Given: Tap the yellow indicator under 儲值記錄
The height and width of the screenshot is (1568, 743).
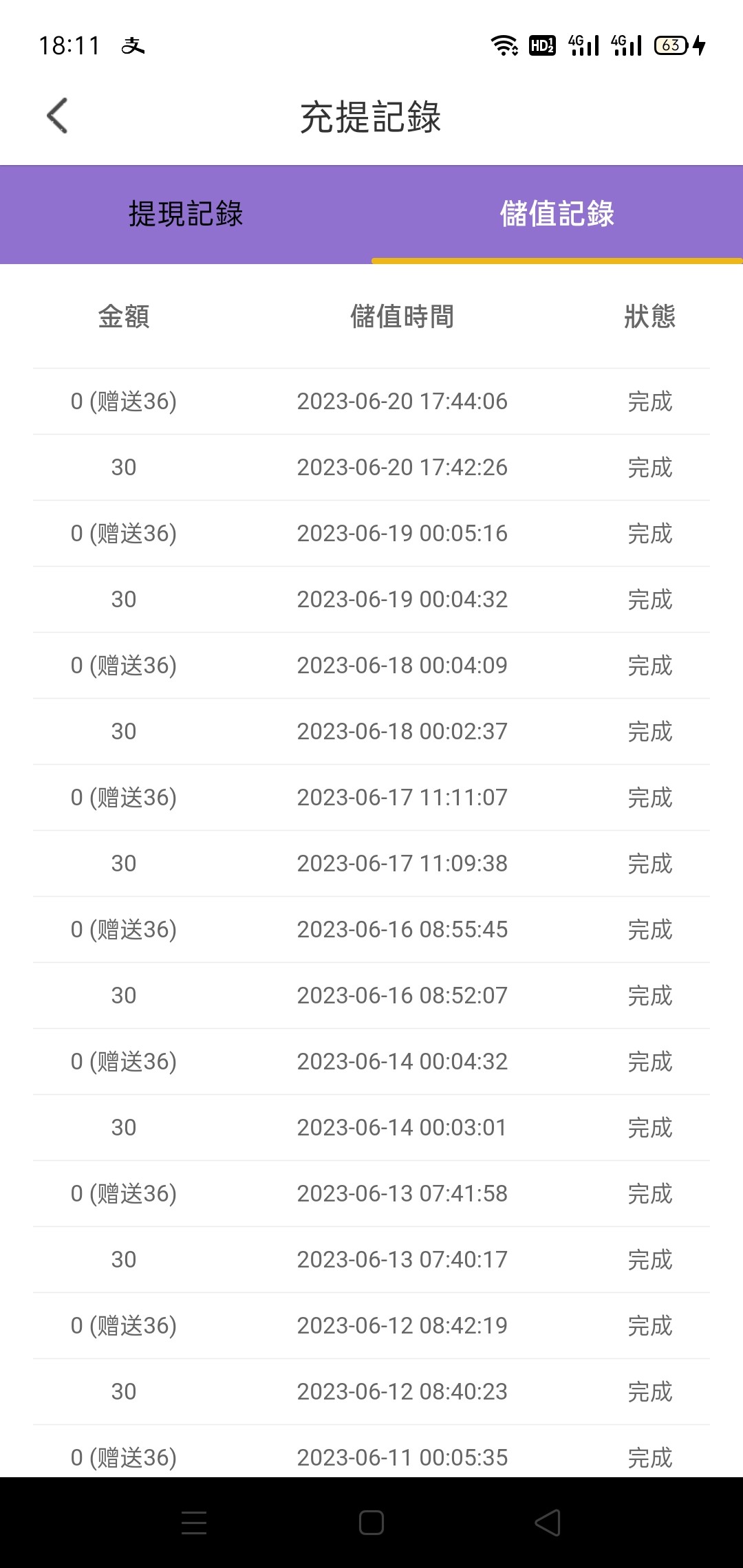Looking at the screenshot, I should 557,260.
